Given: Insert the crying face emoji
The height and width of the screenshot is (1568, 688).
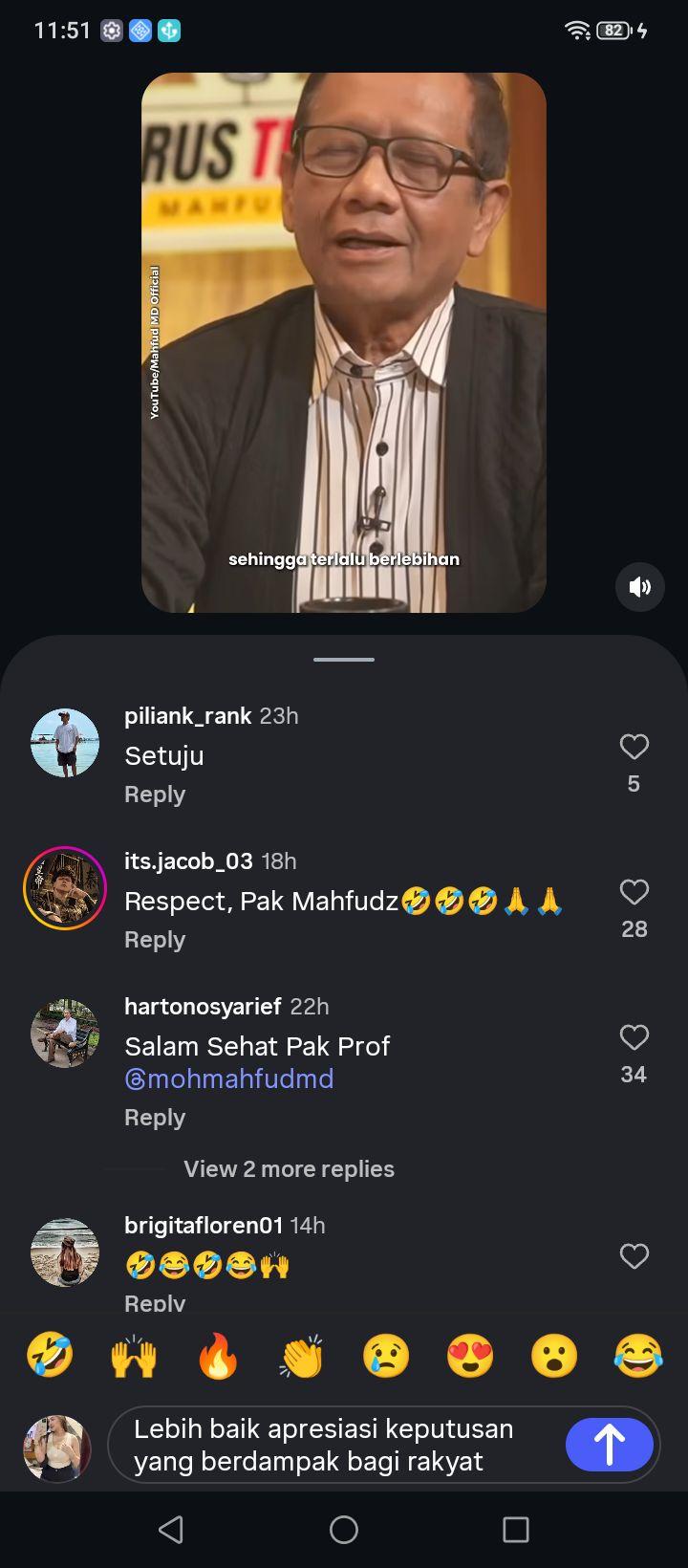Looking at the screenshot, I should [386, 1356].
